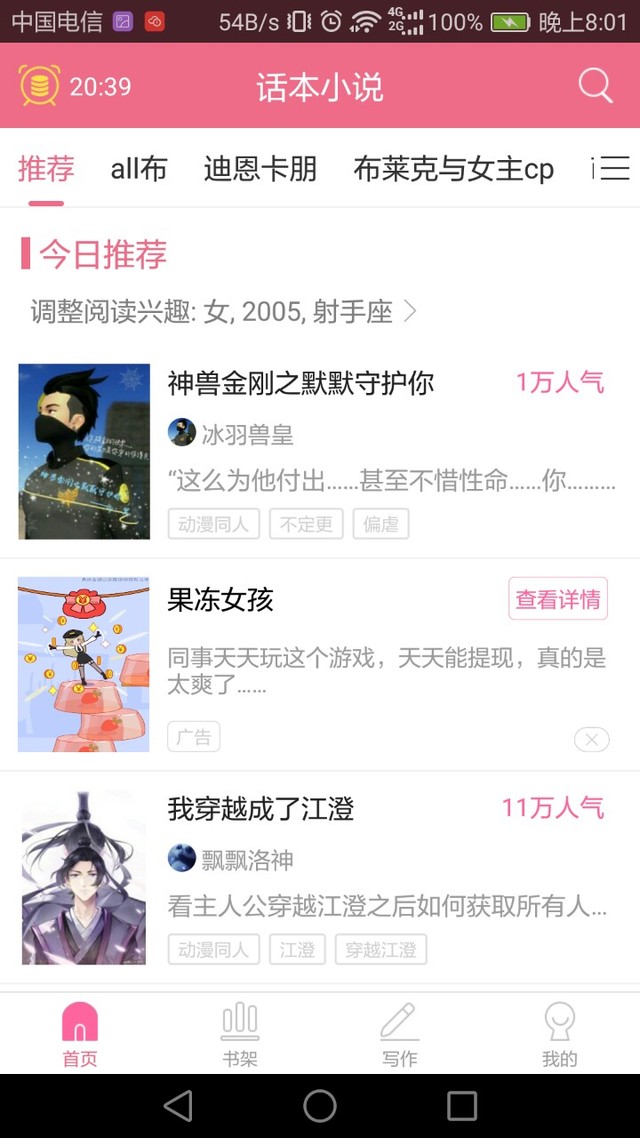Open the 书架 bookshelf tab
This screenshot has height=1138, width=640.
[240, 1034]
